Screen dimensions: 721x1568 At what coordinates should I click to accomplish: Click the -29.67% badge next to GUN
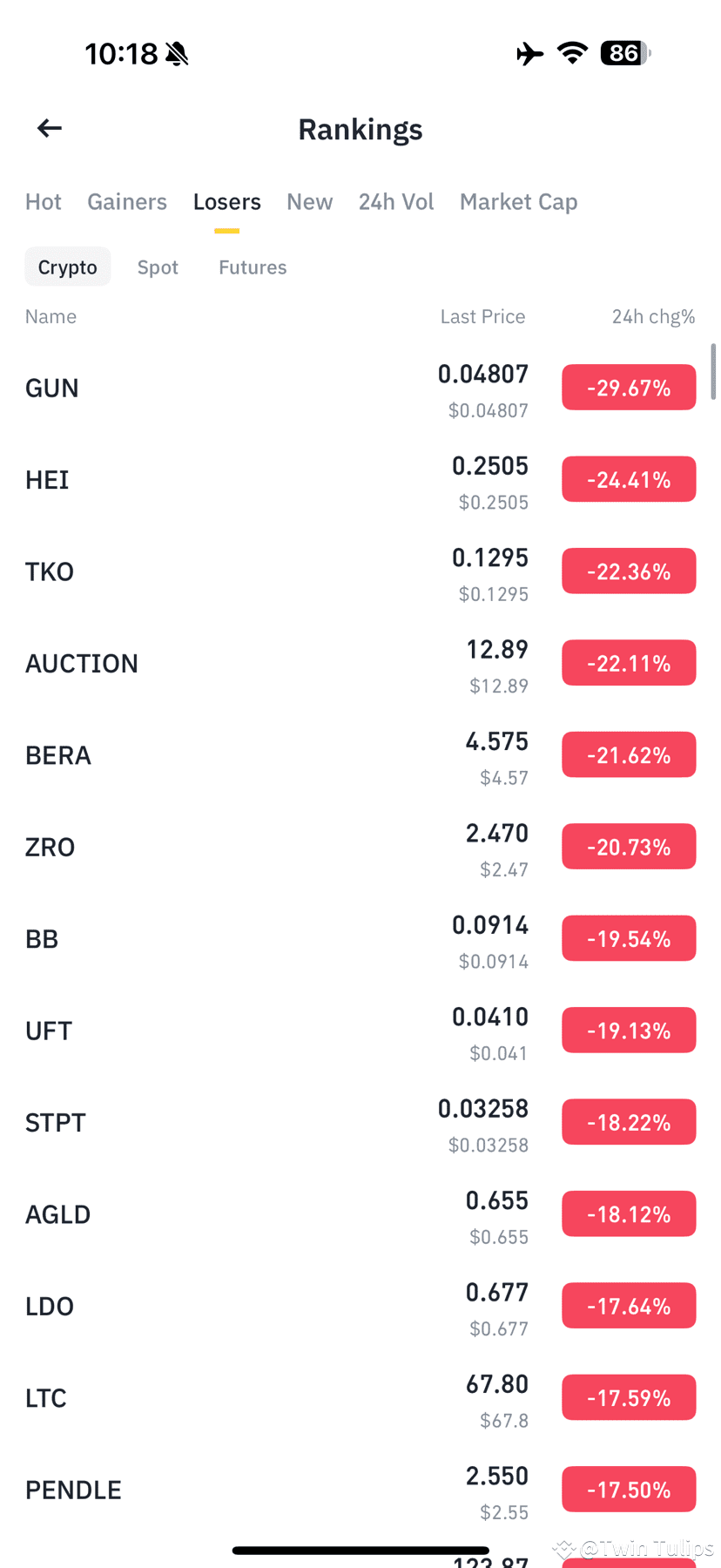click(629, 387)
